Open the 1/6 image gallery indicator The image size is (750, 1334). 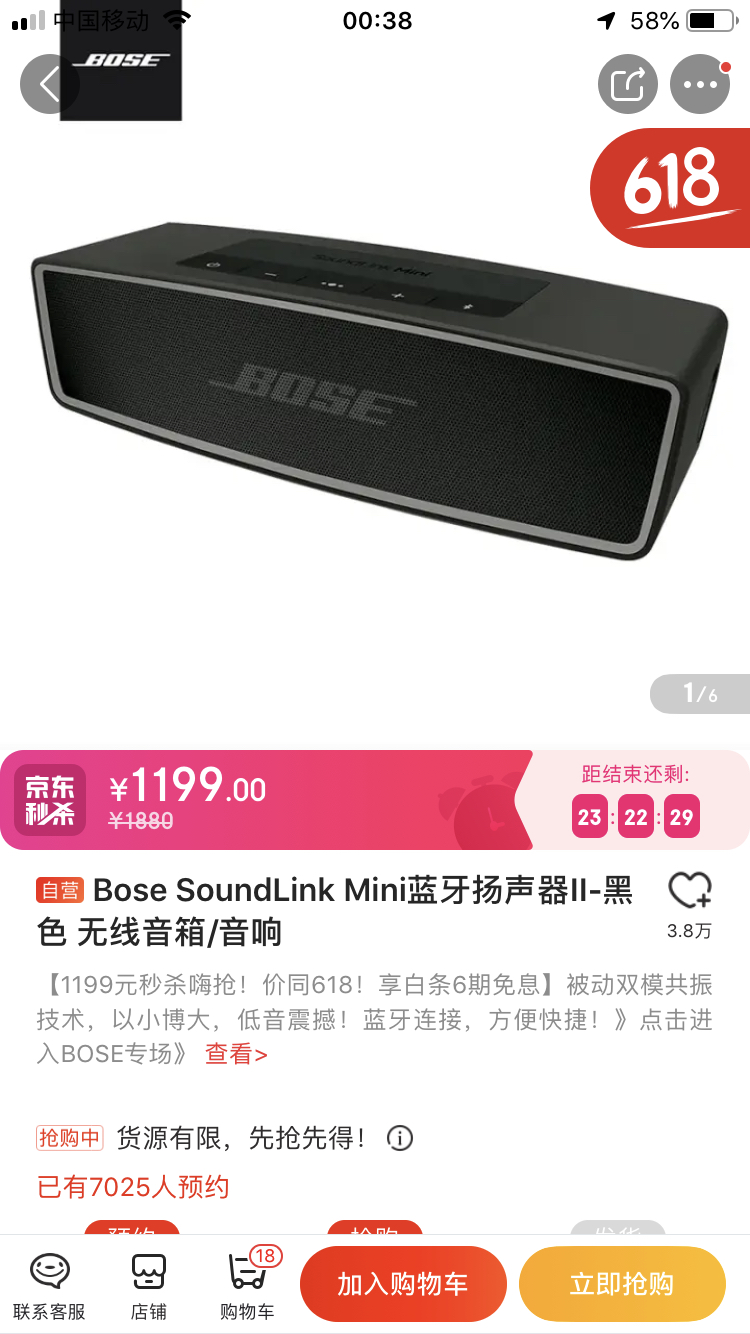[700, 693]
